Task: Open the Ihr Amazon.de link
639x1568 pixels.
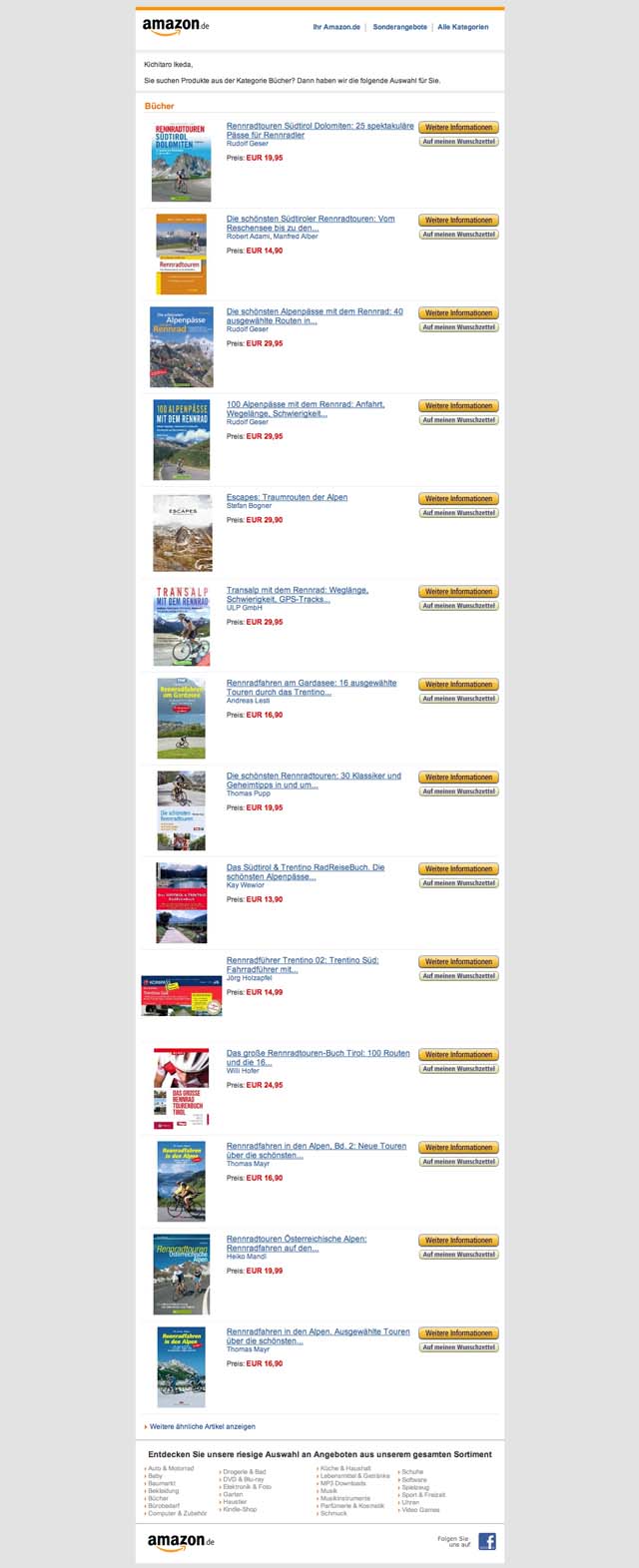Action: [336, 27]
